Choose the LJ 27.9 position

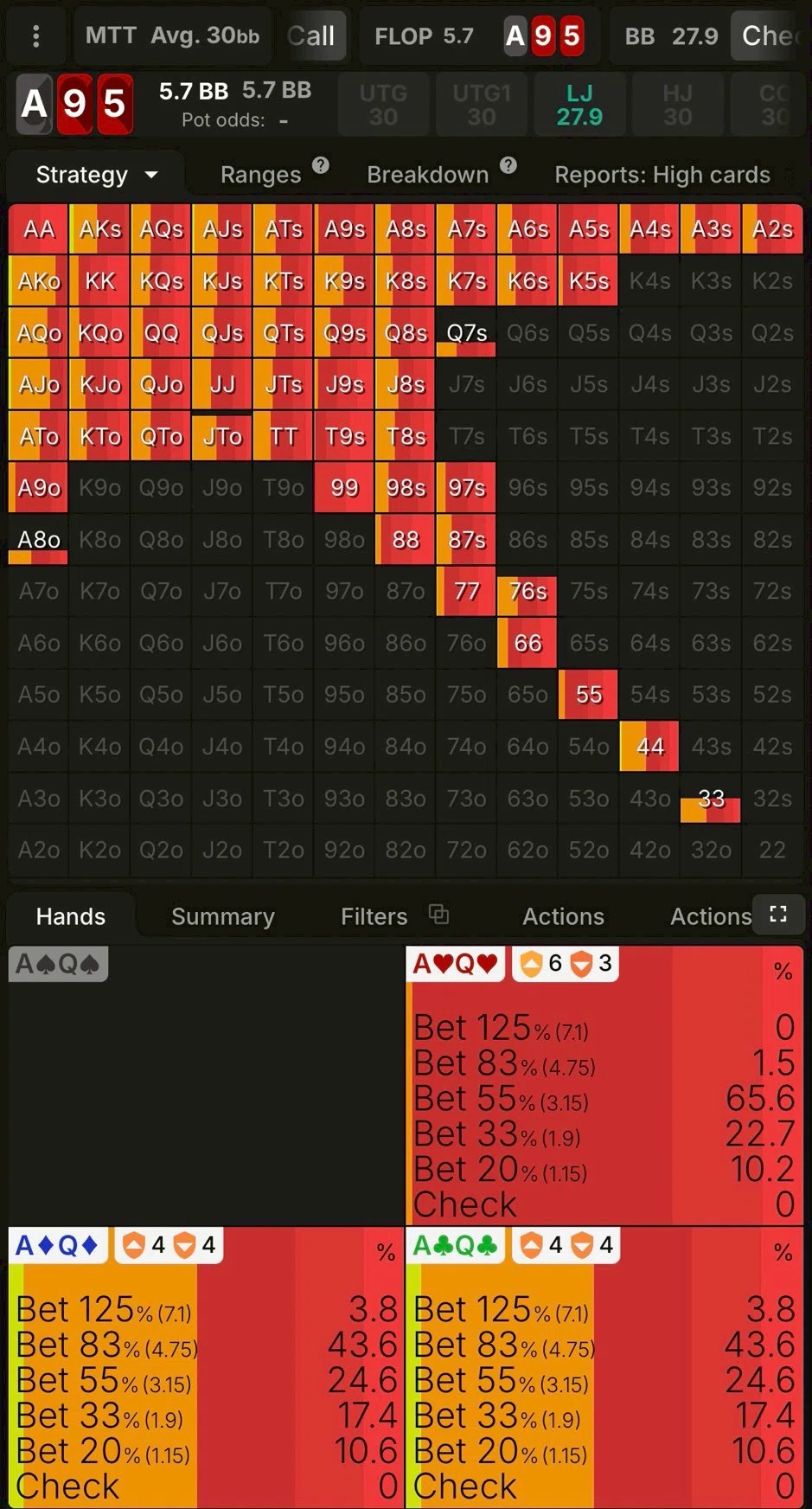click(x=579, y=105)
